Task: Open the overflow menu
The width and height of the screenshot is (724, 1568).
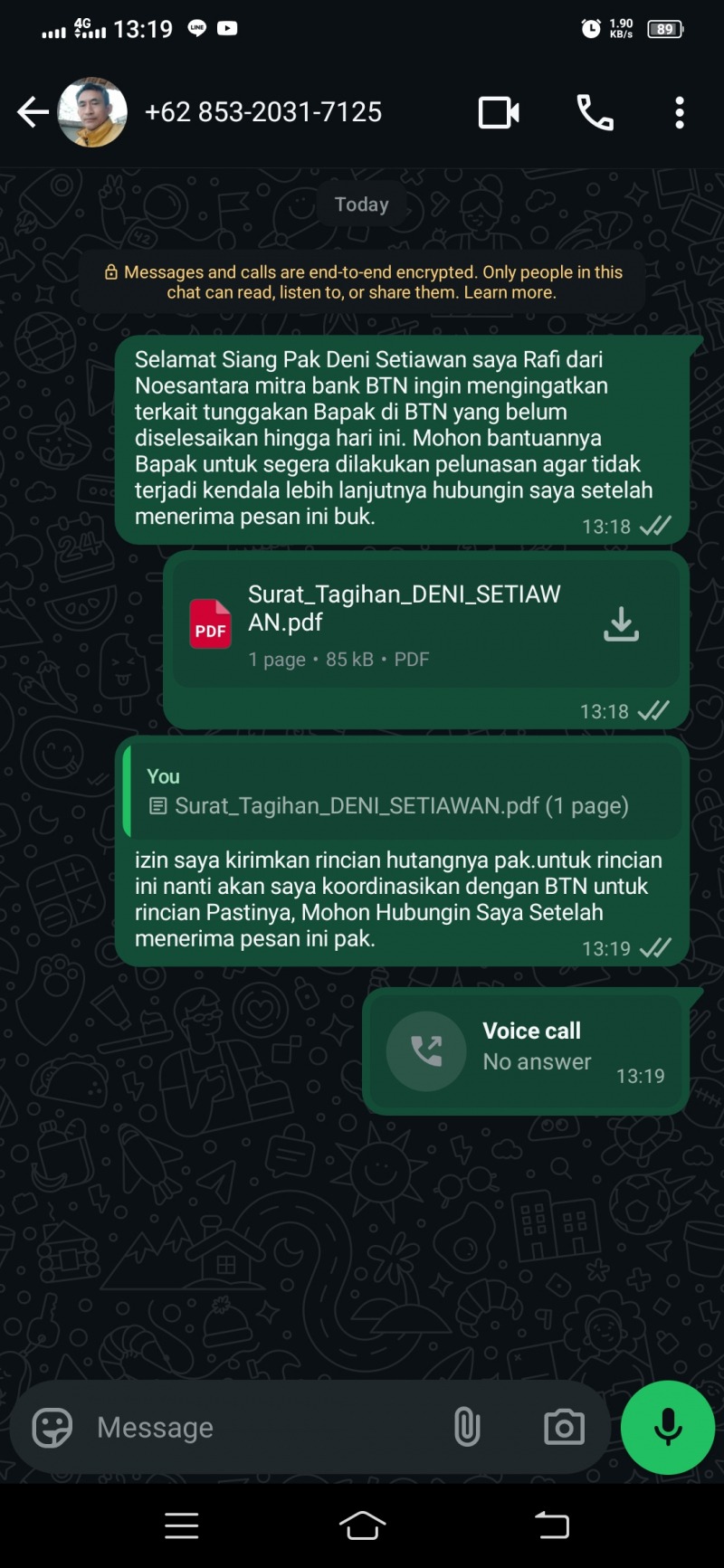Action: click(680, 113)
